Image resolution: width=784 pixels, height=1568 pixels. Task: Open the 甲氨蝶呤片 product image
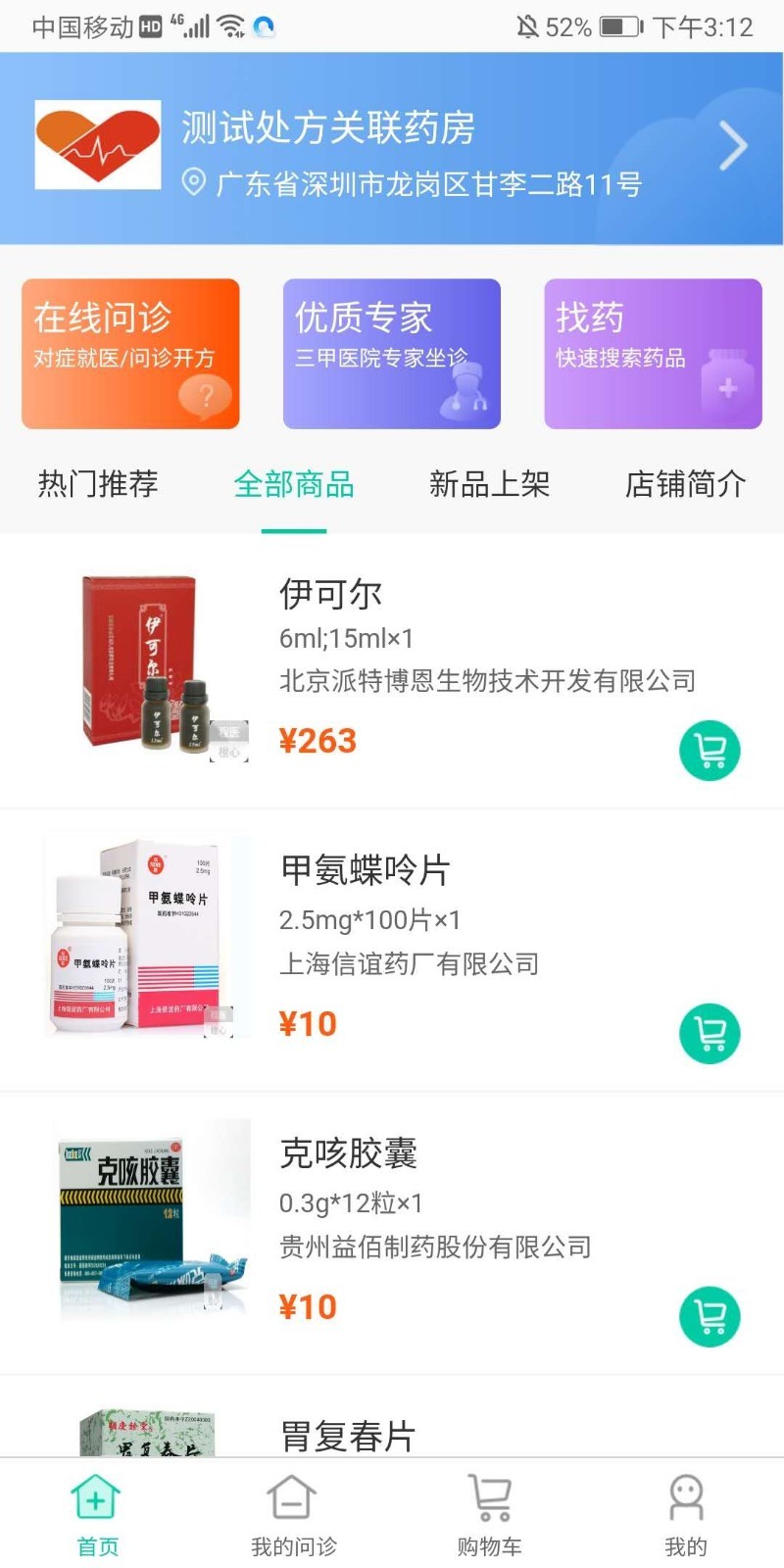pyautogui.click(x=147, y=937)
